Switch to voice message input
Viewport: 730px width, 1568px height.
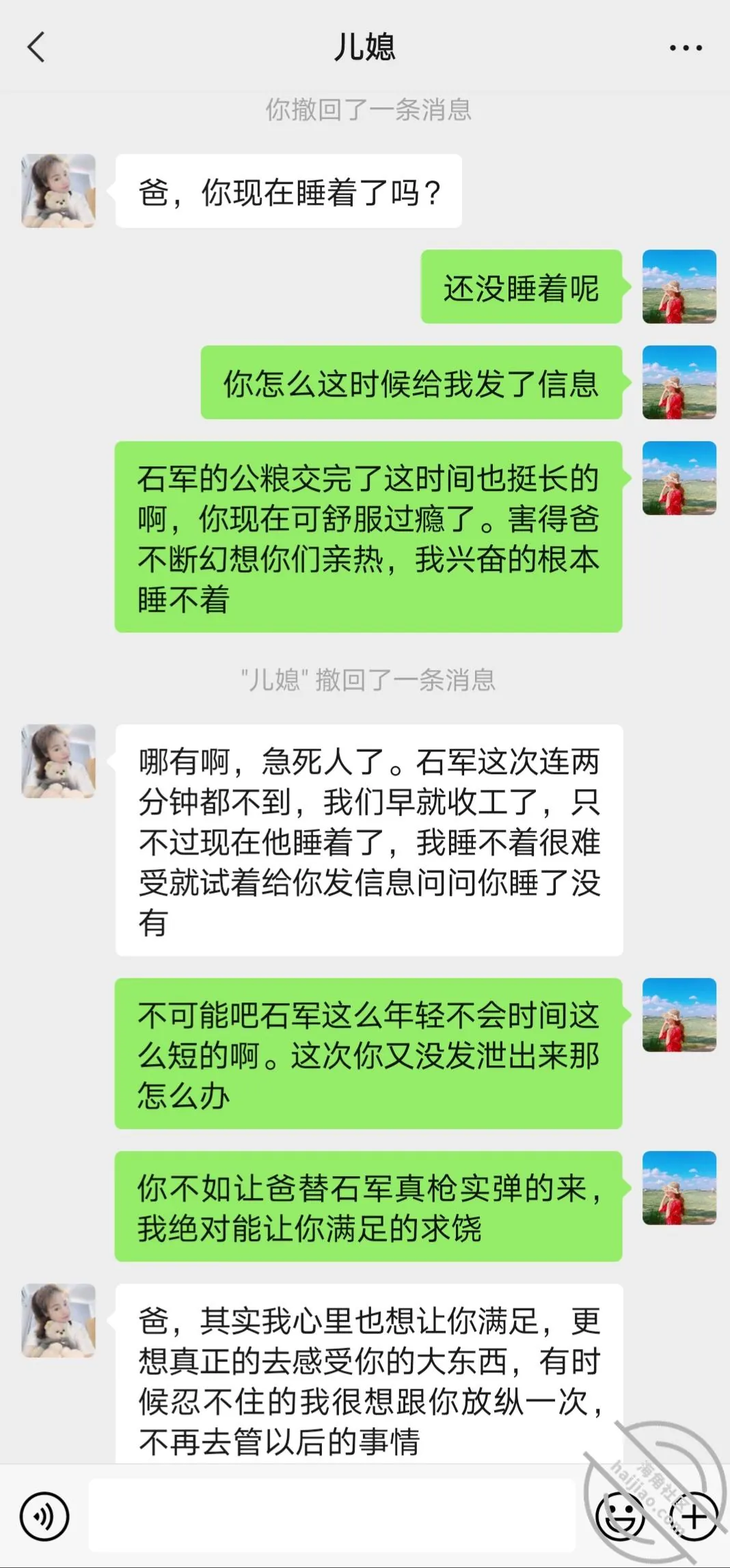[x=44, y=1517]
